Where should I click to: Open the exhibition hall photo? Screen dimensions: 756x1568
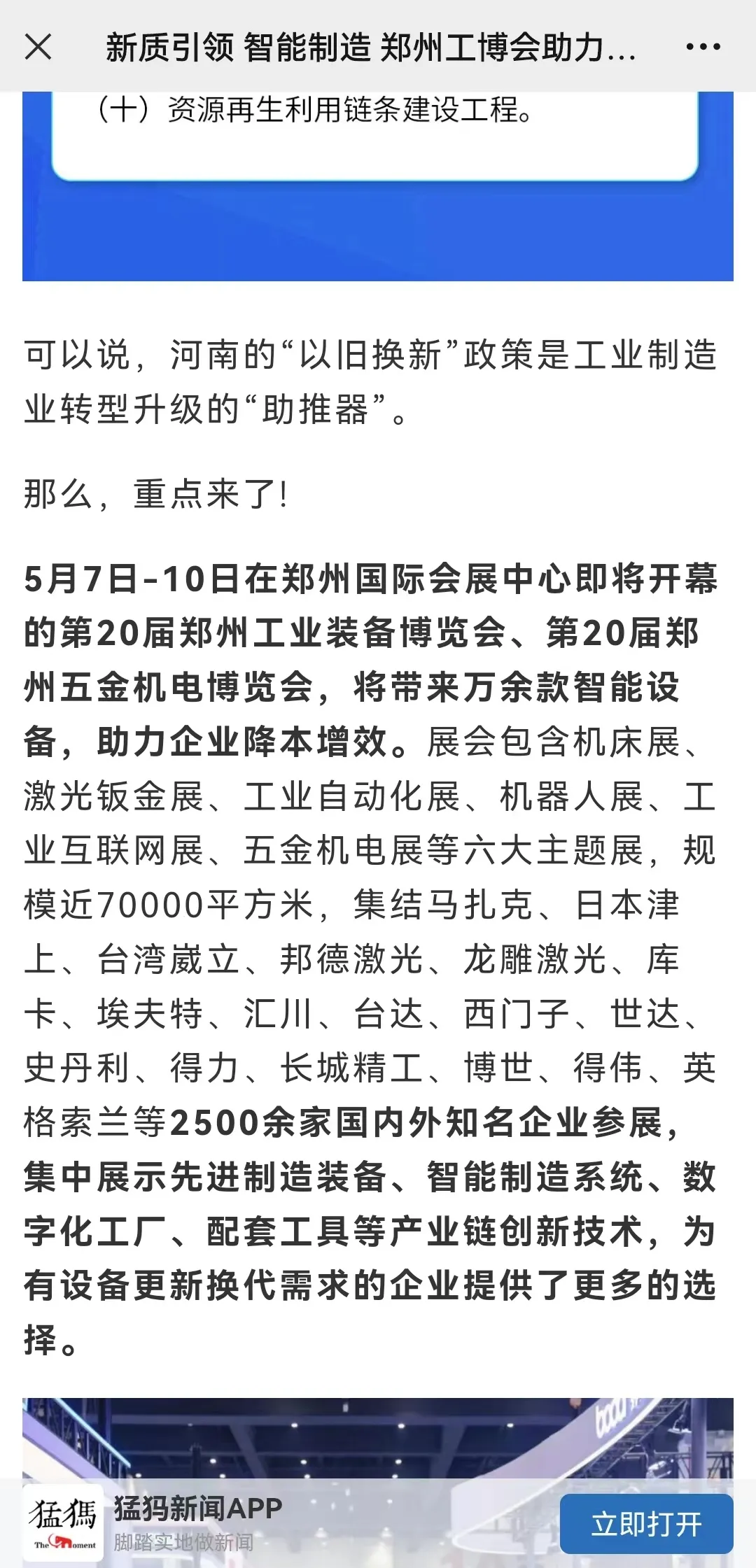(x=378, y=1439)
